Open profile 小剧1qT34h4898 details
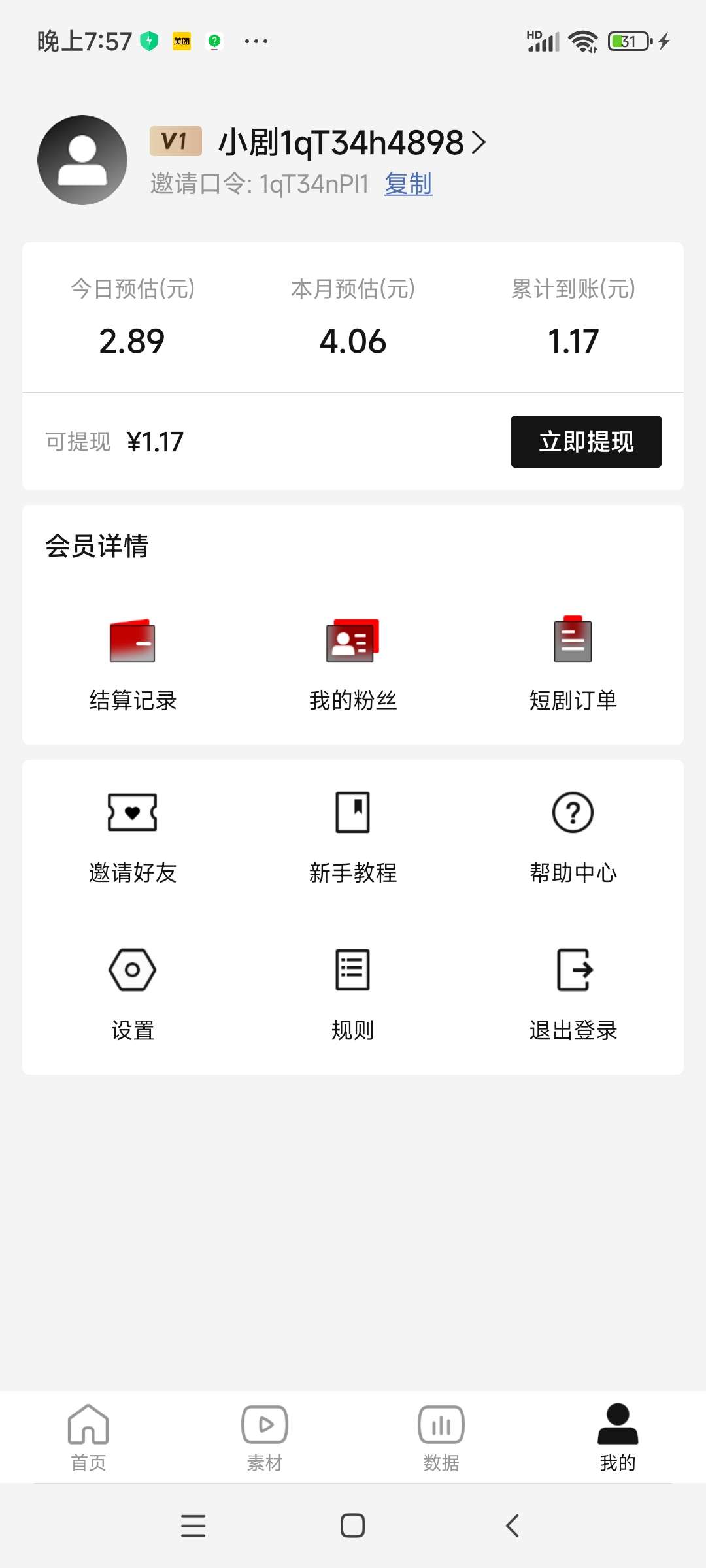 coord(352,142)
